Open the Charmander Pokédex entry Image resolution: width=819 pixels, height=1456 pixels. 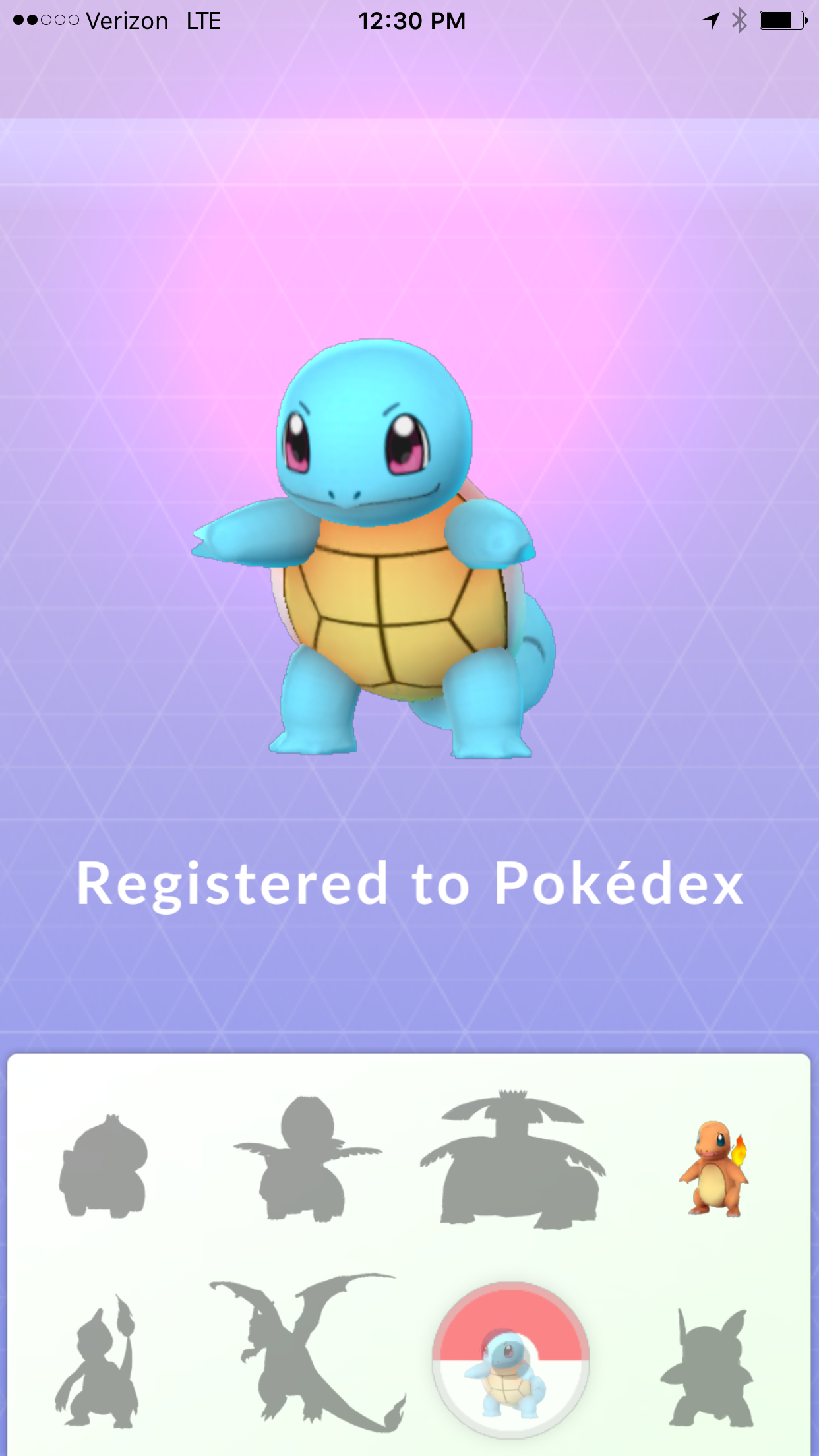pyautogui.click(x=715, y=1168)
